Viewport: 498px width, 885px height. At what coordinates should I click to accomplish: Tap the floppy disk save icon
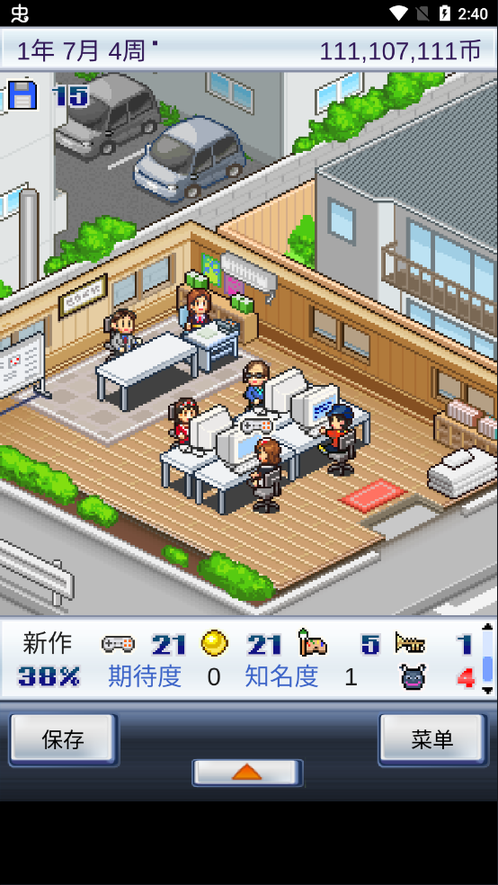click(23, 95)
